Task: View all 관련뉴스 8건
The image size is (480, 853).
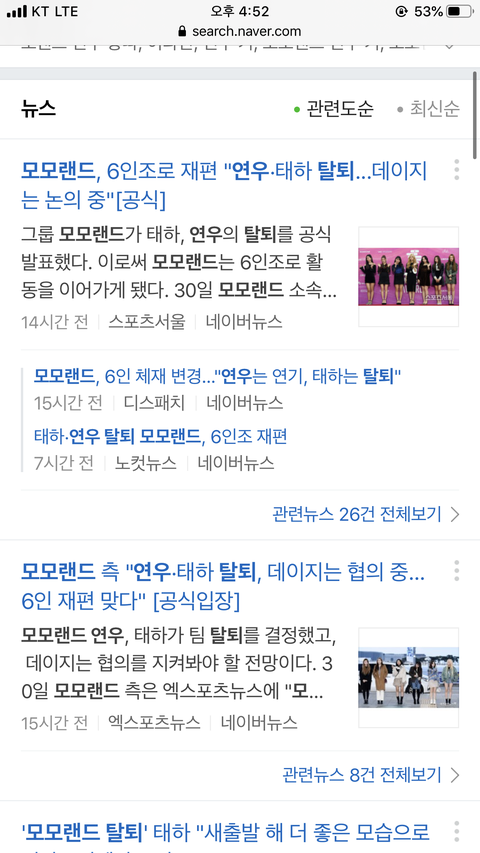Action: coord(371,775)
